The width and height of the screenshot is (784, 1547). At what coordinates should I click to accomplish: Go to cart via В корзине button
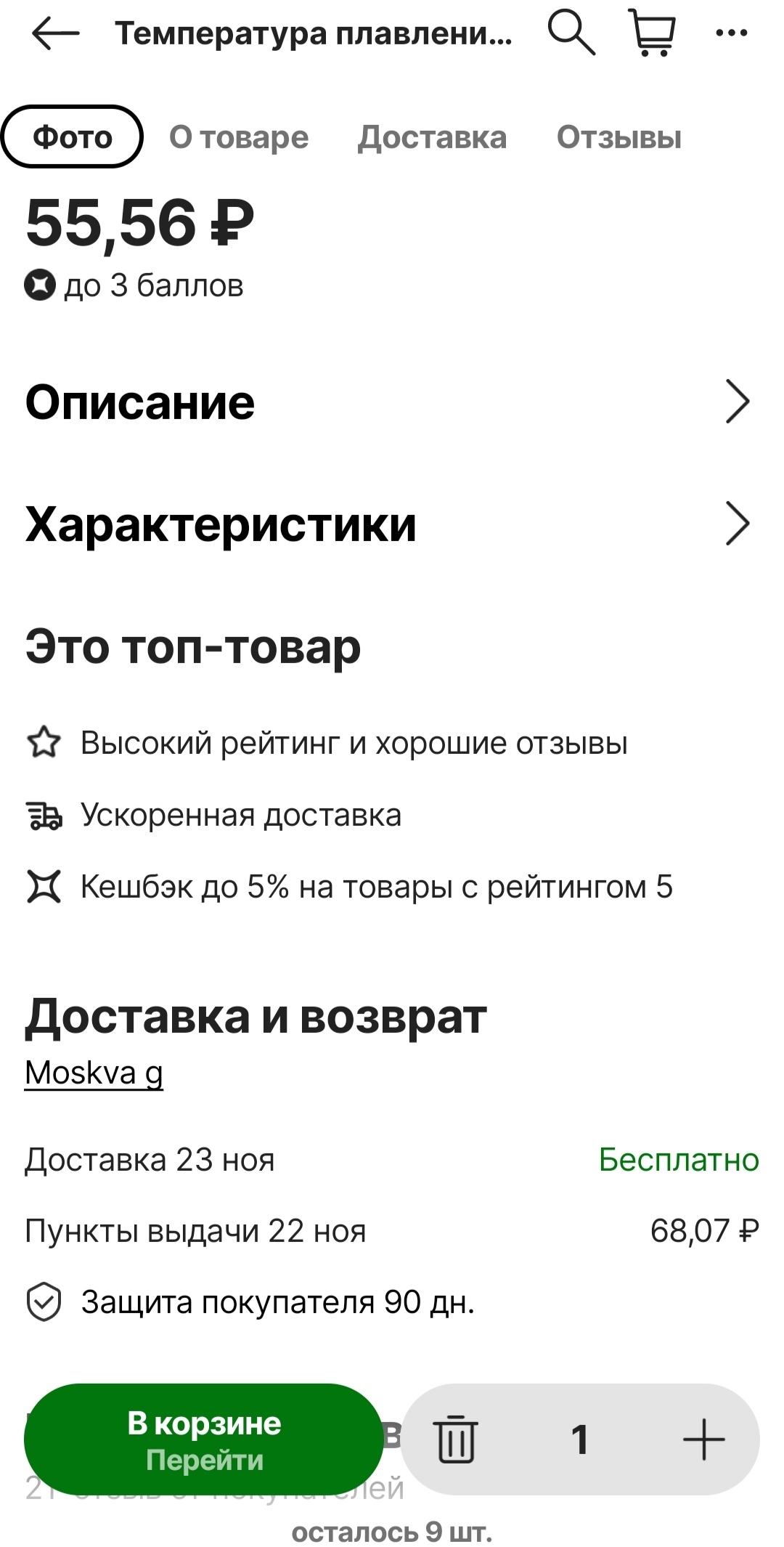pyautogui.click(x=204, y=1440)
